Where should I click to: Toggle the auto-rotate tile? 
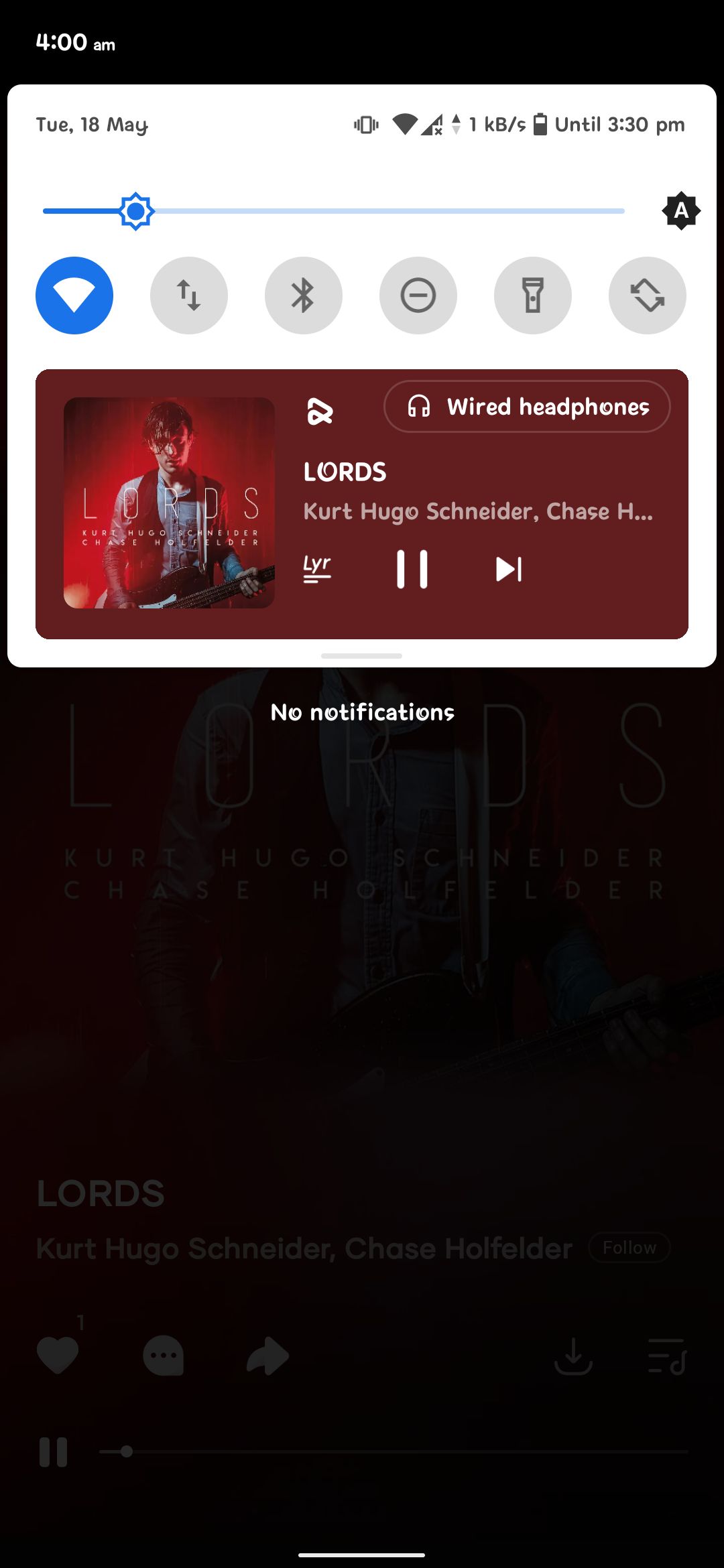[648, 296]
